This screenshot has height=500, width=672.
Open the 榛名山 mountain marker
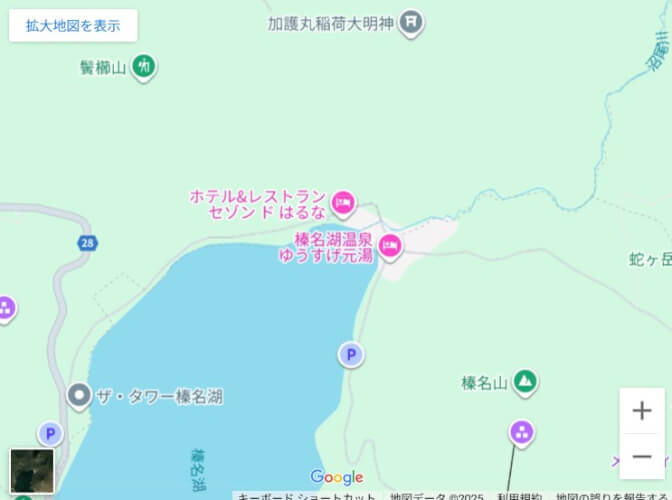click(524, 381)
